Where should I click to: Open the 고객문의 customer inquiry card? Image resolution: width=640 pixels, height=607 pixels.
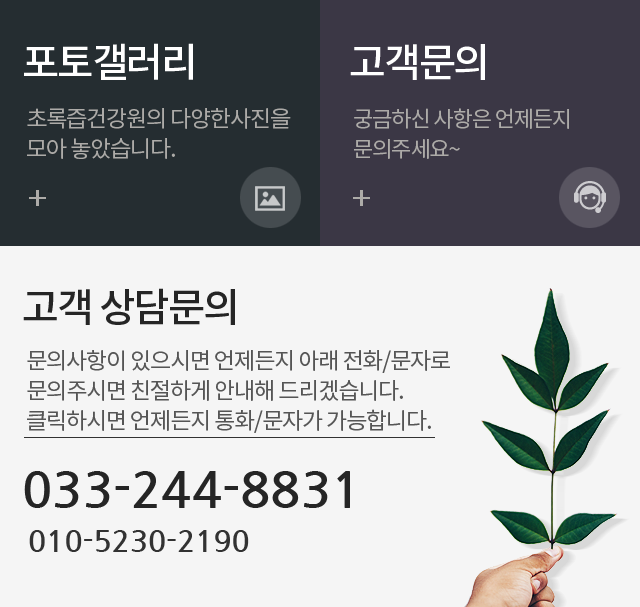pos(418,63)
